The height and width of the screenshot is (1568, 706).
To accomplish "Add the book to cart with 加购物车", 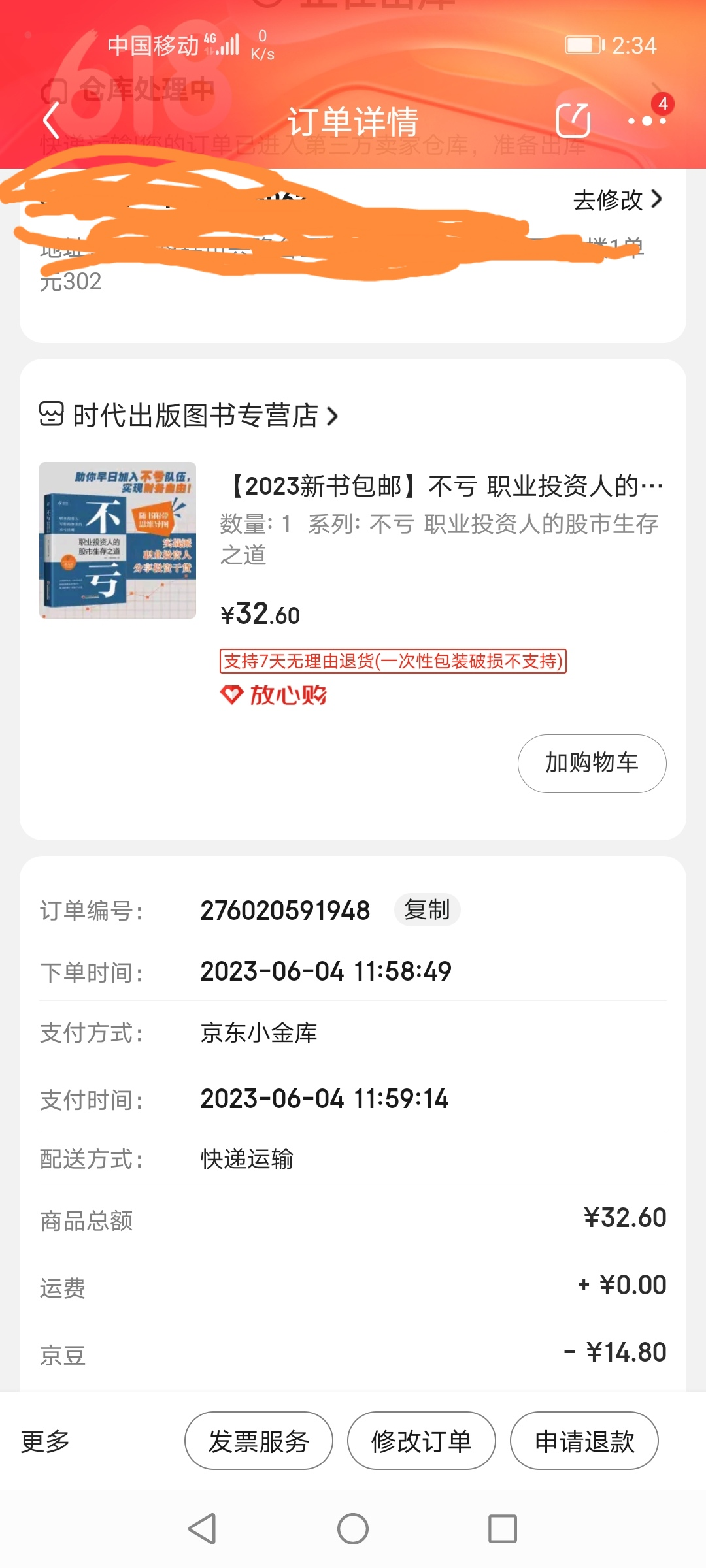I will [592, 763].
